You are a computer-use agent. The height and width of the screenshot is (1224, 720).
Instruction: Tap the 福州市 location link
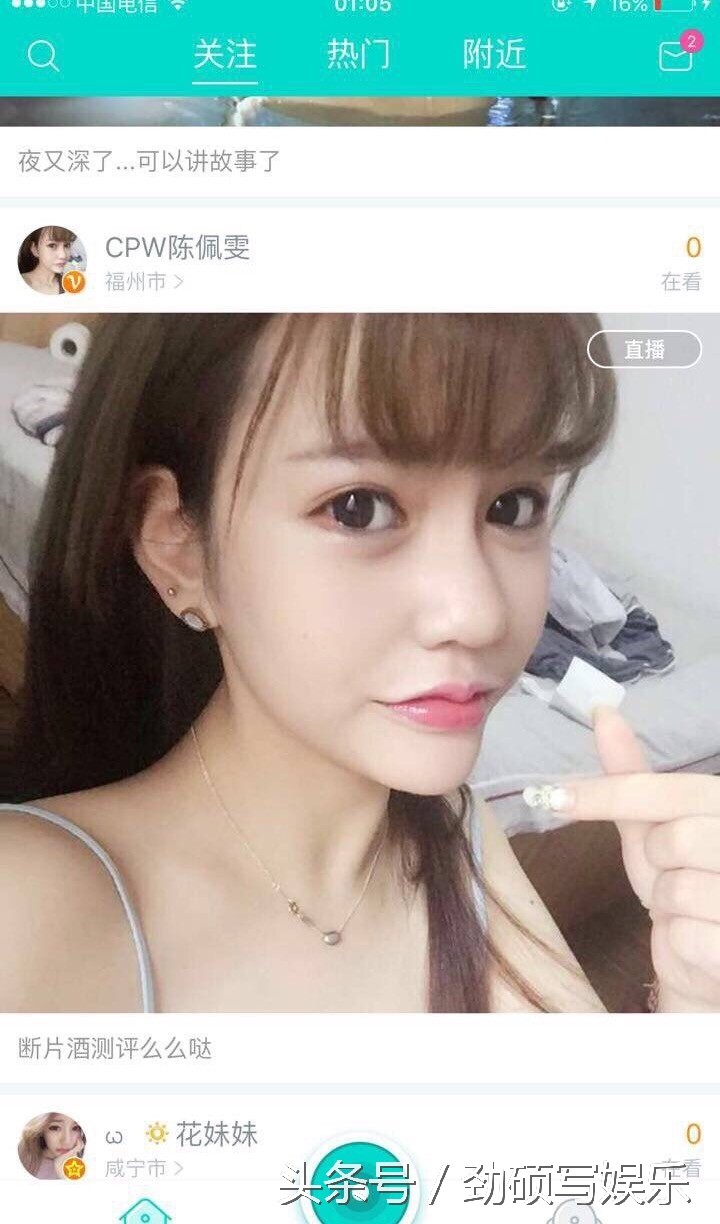click(144, 282)
